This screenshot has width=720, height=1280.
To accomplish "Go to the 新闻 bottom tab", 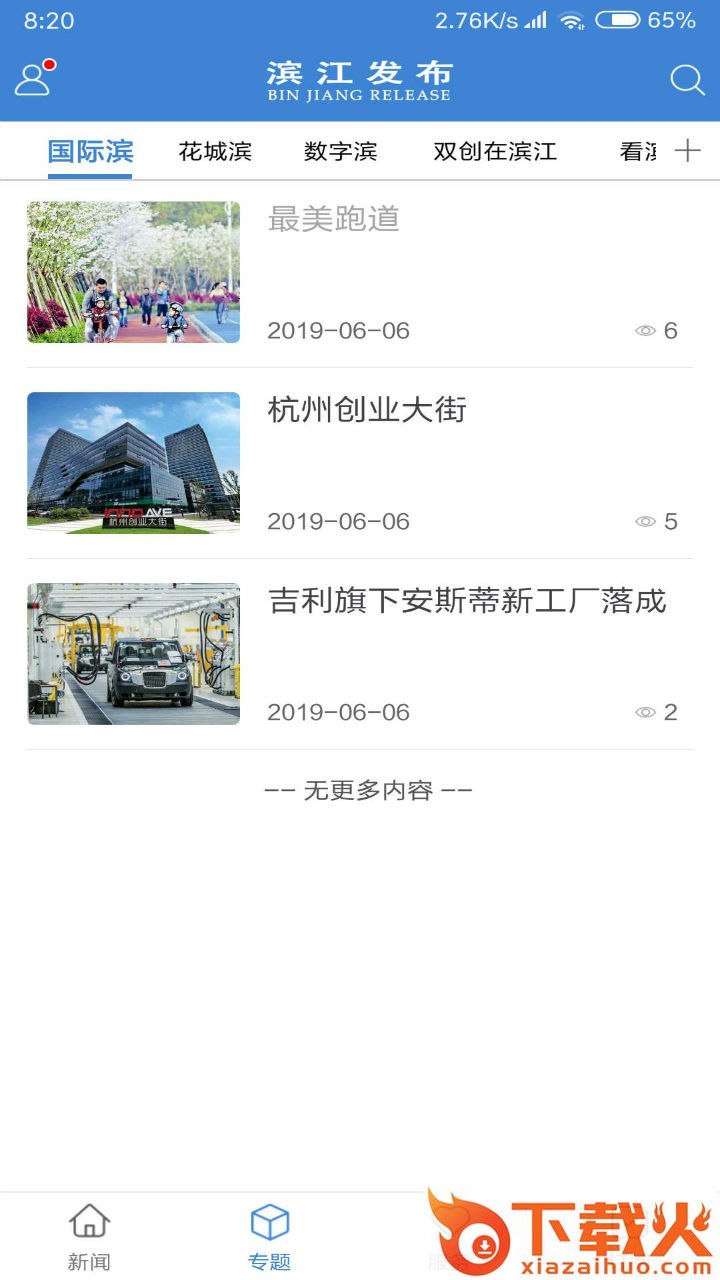I will tap(89, 1237).
